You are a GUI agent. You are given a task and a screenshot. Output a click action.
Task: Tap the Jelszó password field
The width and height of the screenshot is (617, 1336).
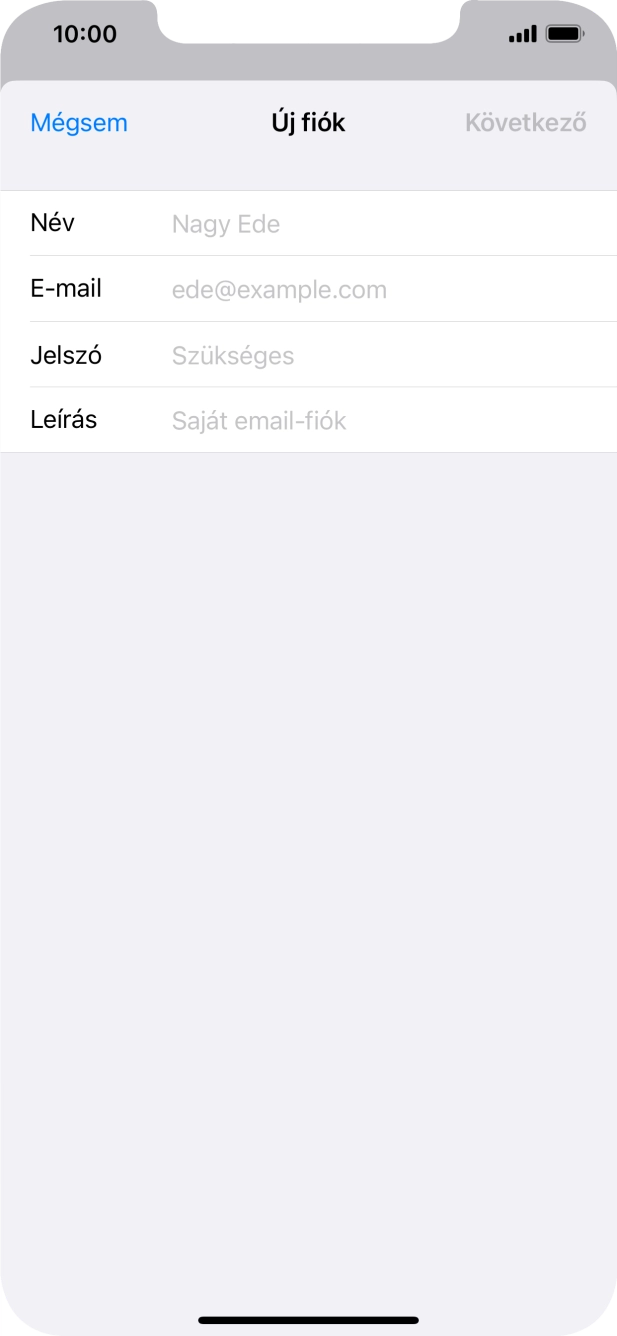(390, 356)
